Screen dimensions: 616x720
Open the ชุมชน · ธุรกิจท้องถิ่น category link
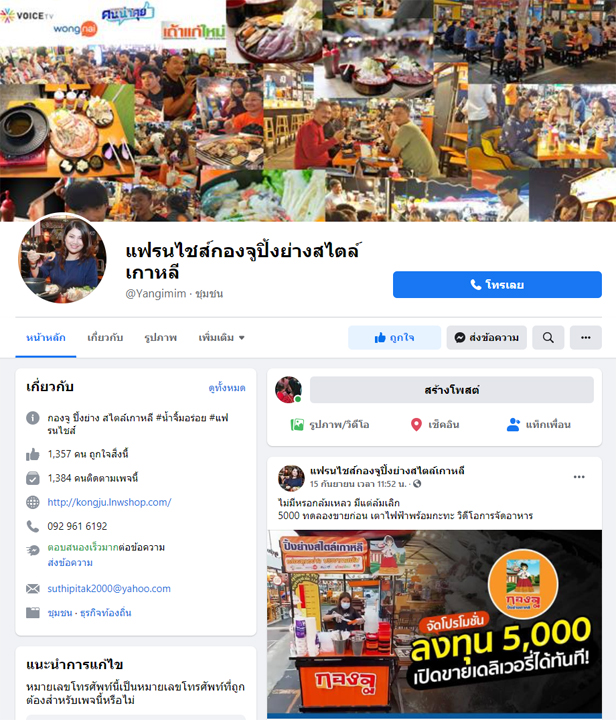(x=89, y=613)
